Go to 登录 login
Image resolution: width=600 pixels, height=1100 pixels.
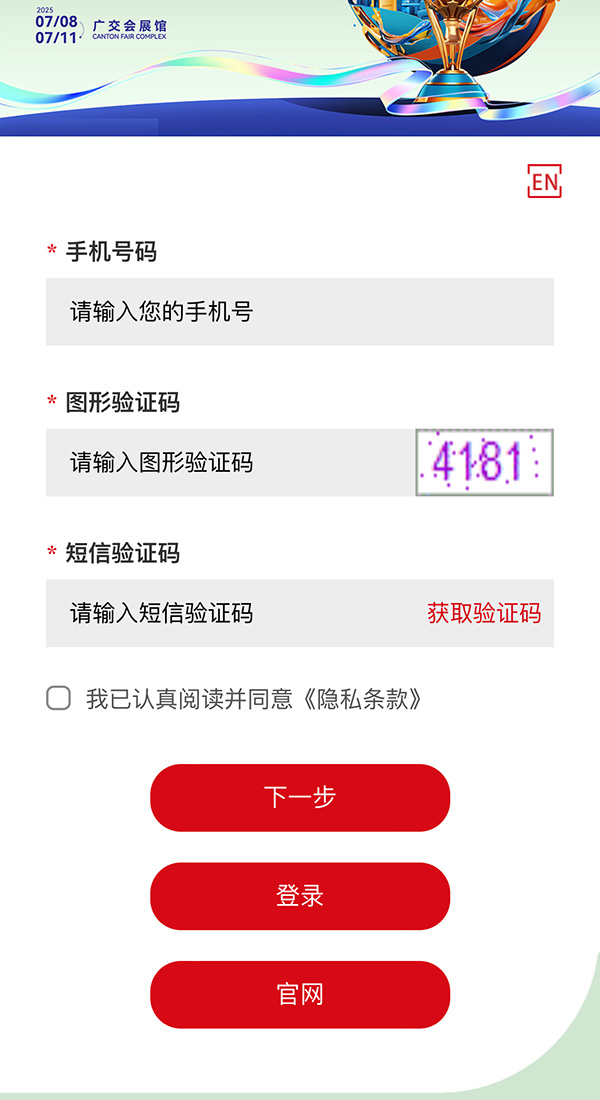(300, 896)
